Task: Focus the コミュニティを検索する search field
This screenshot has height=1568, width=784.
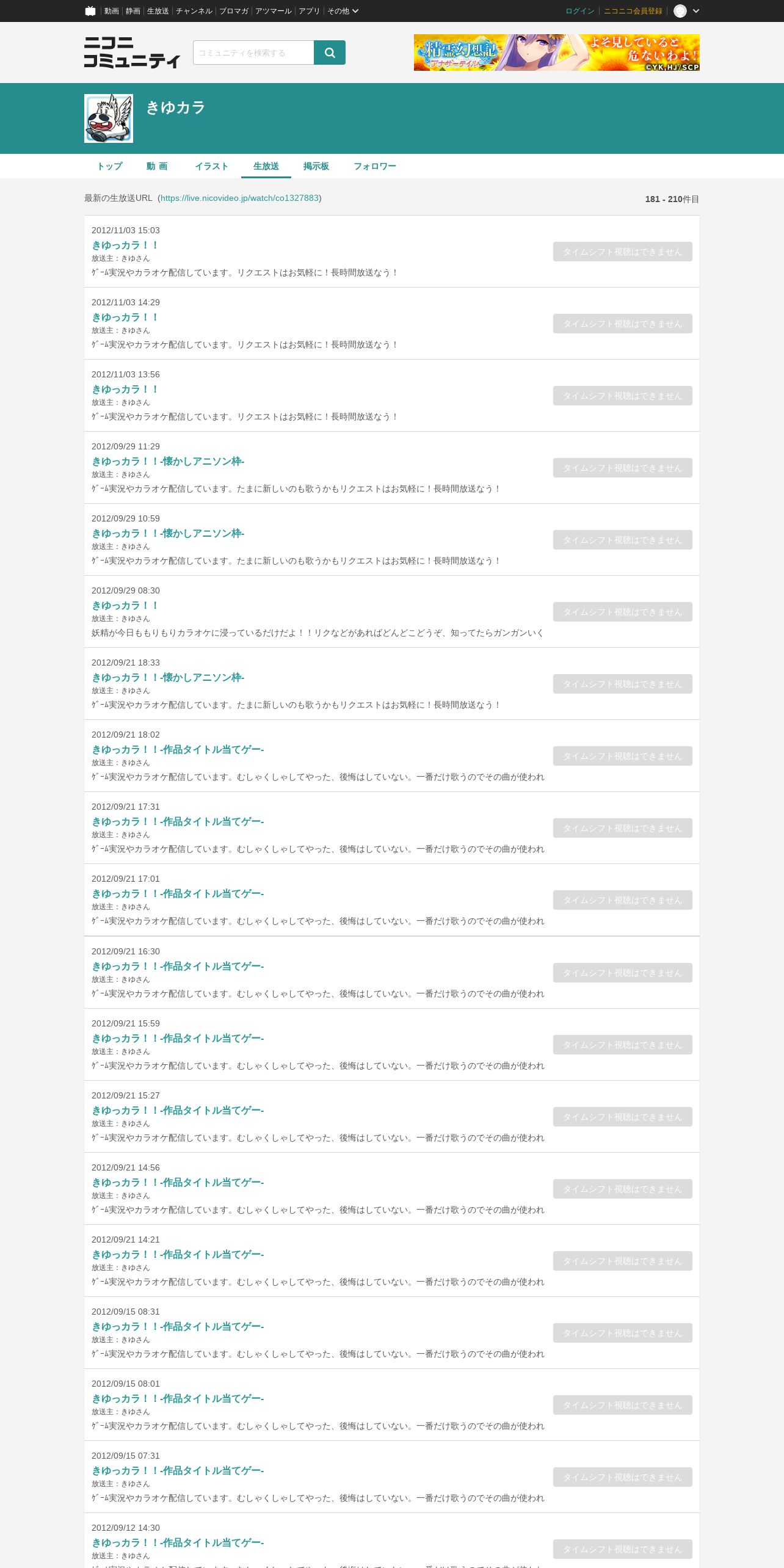Action: (253, 53)
